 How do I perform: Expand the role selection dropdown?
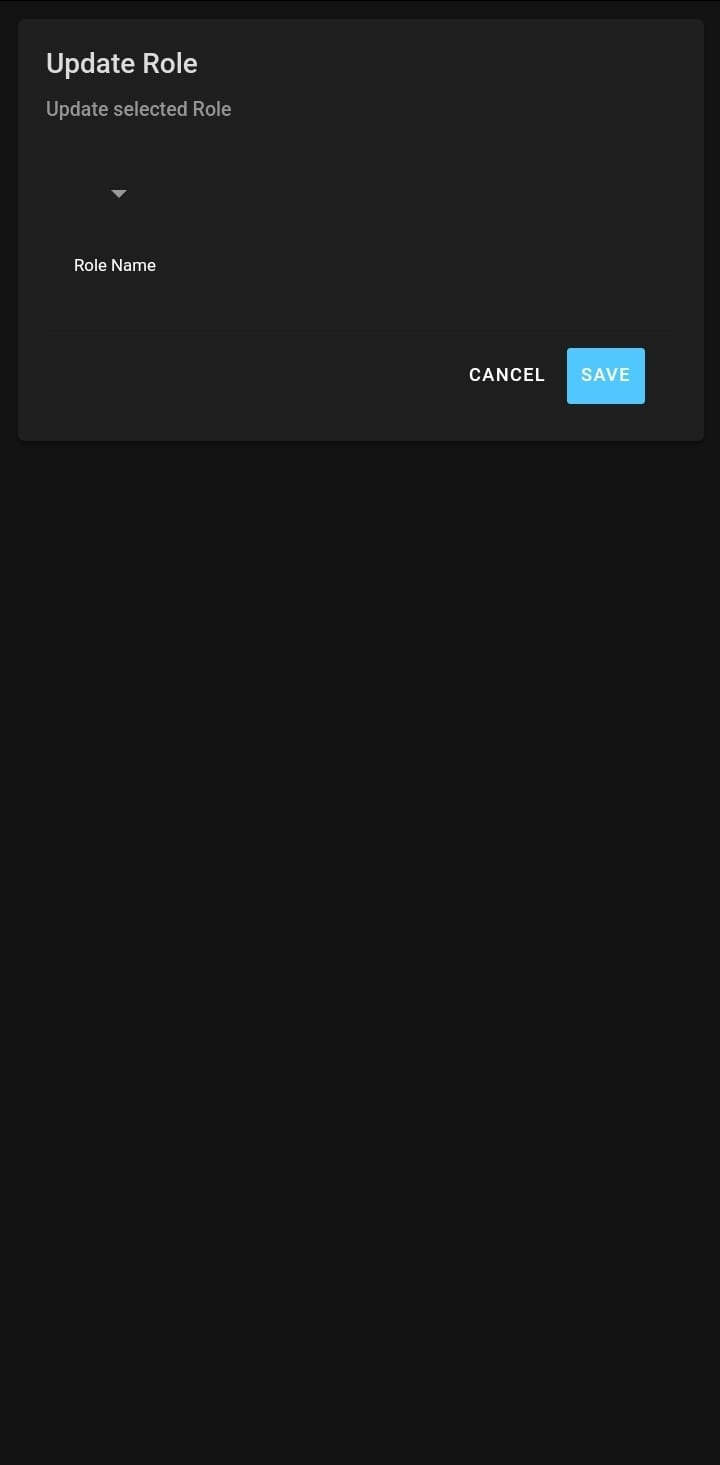(118, 193)
